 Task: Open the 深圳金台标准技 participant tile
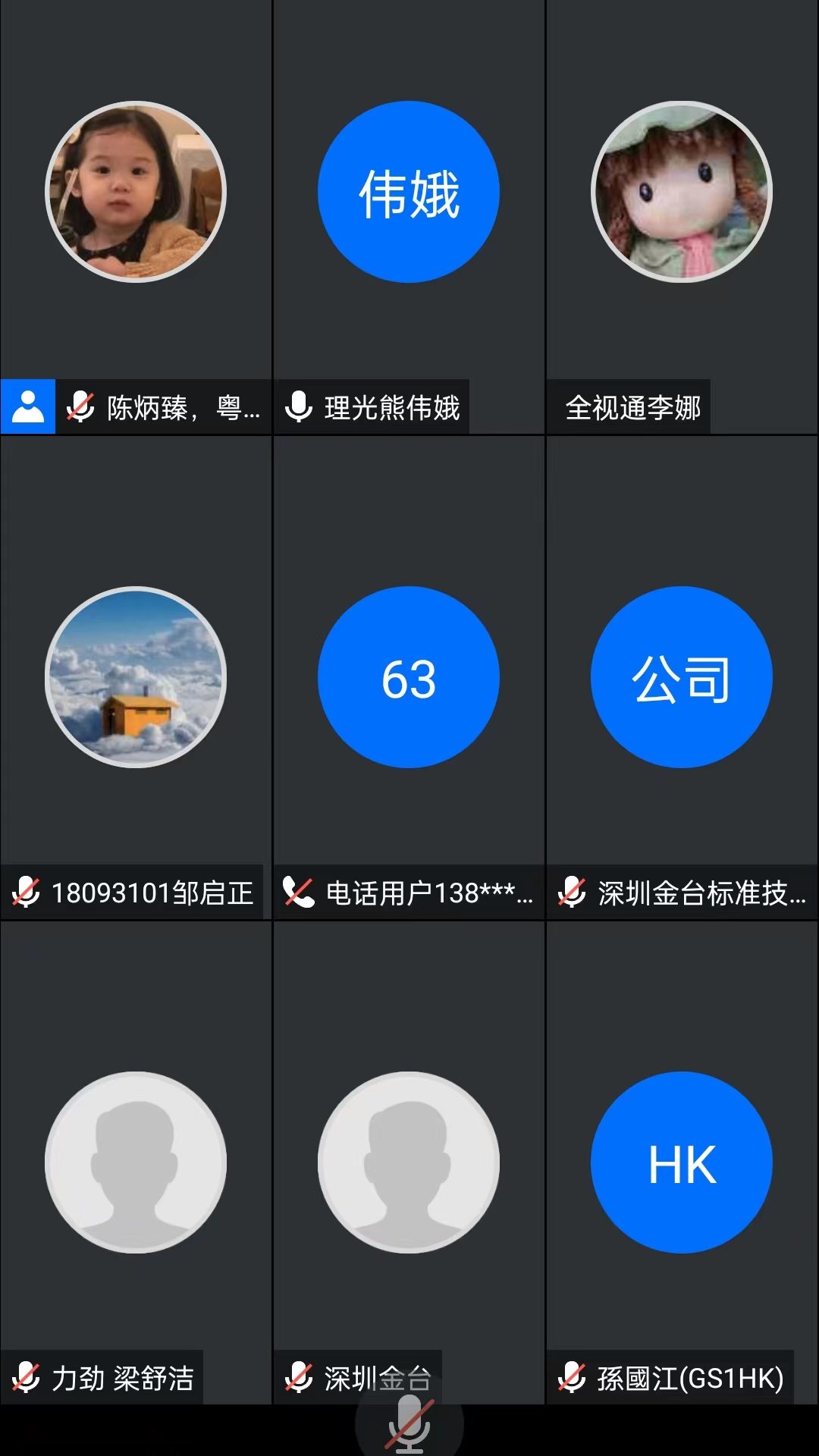681,677
